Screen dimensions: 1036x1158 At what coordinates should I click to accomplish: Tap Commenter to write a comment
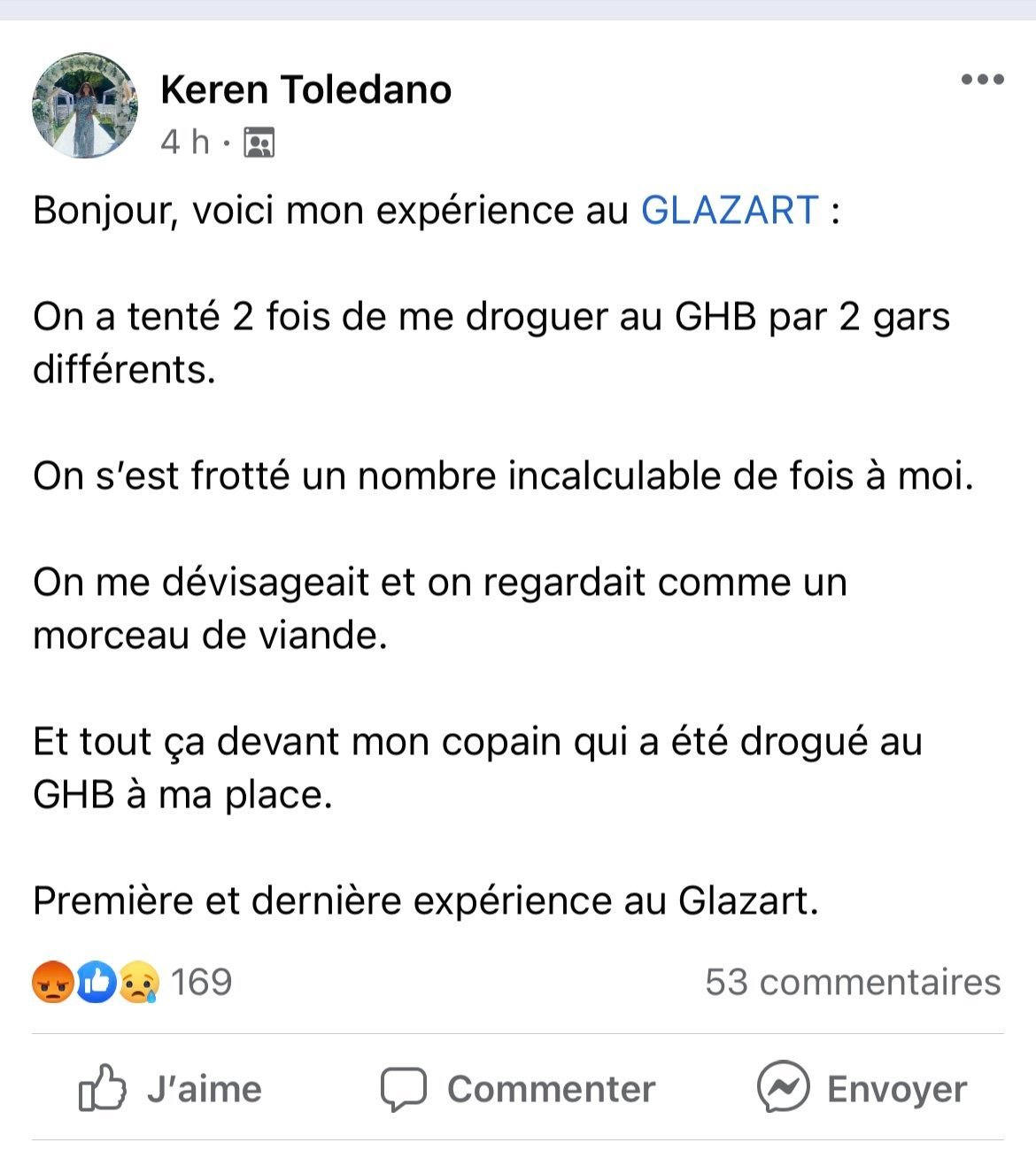(x=518, y=1088)
